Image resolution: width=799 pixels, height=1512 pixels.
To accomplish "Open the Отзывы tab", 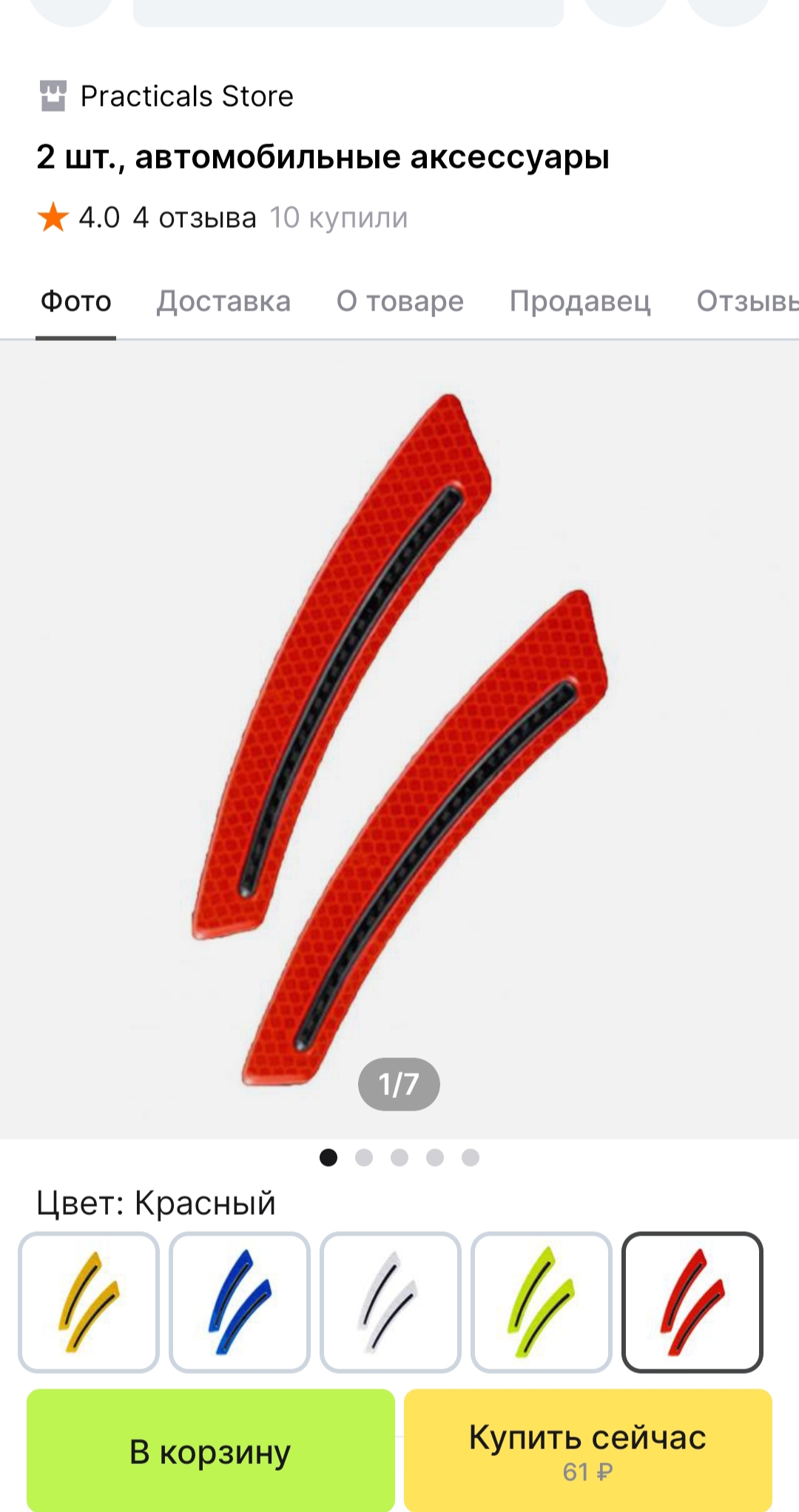I will tap(747, 302).
